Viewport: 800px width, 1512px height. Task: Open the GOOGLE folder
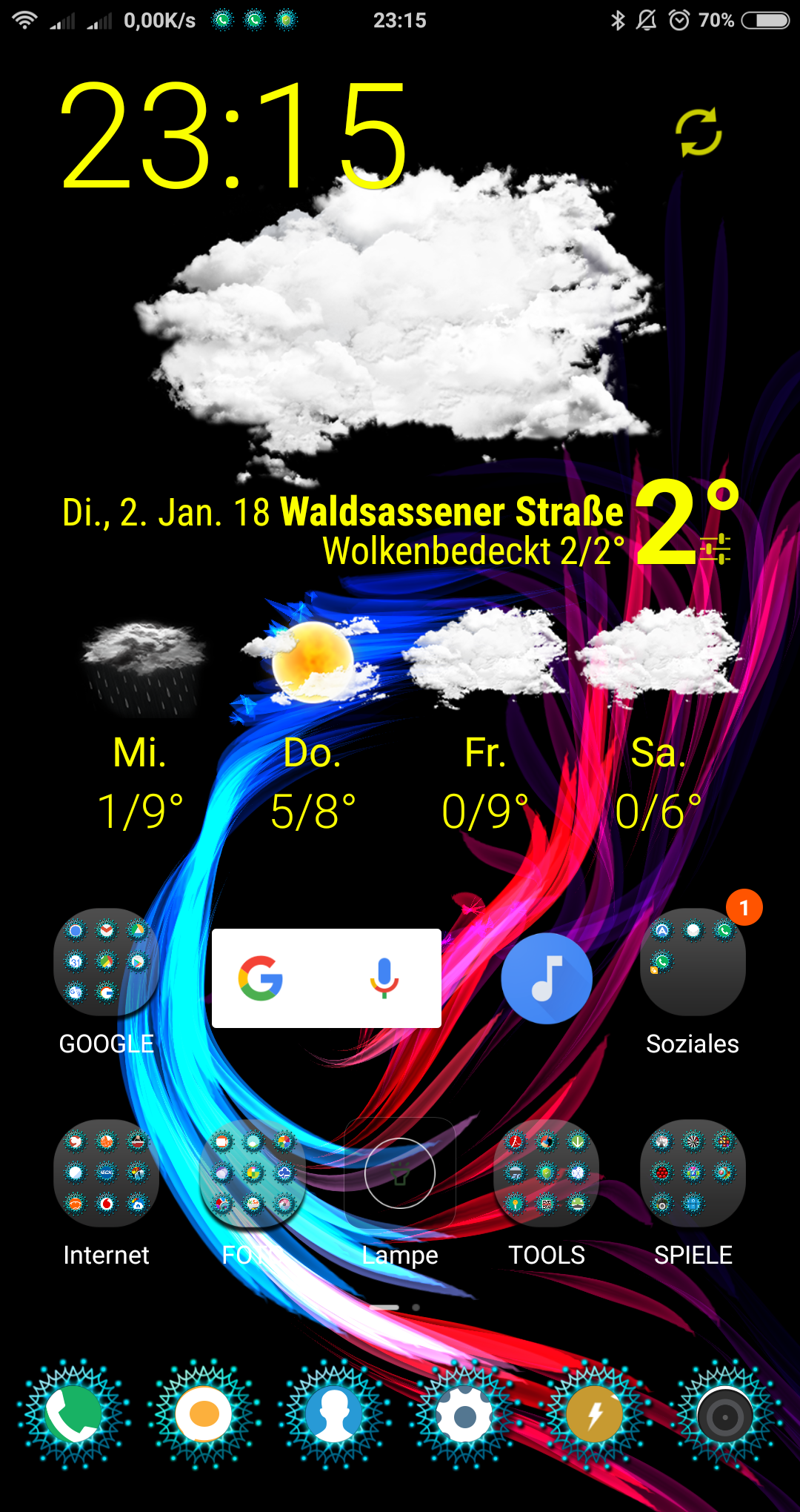(106, 961)
